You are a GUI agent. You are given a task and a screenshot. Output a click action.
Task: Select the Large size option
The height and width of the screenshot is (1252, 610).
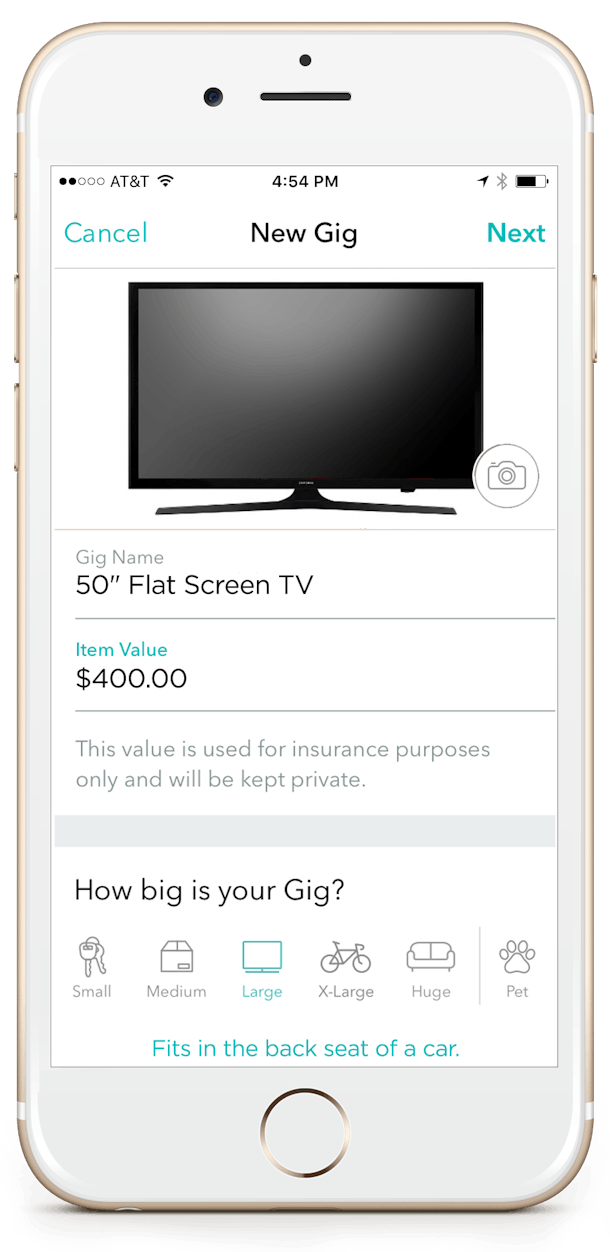coord(262,968)
